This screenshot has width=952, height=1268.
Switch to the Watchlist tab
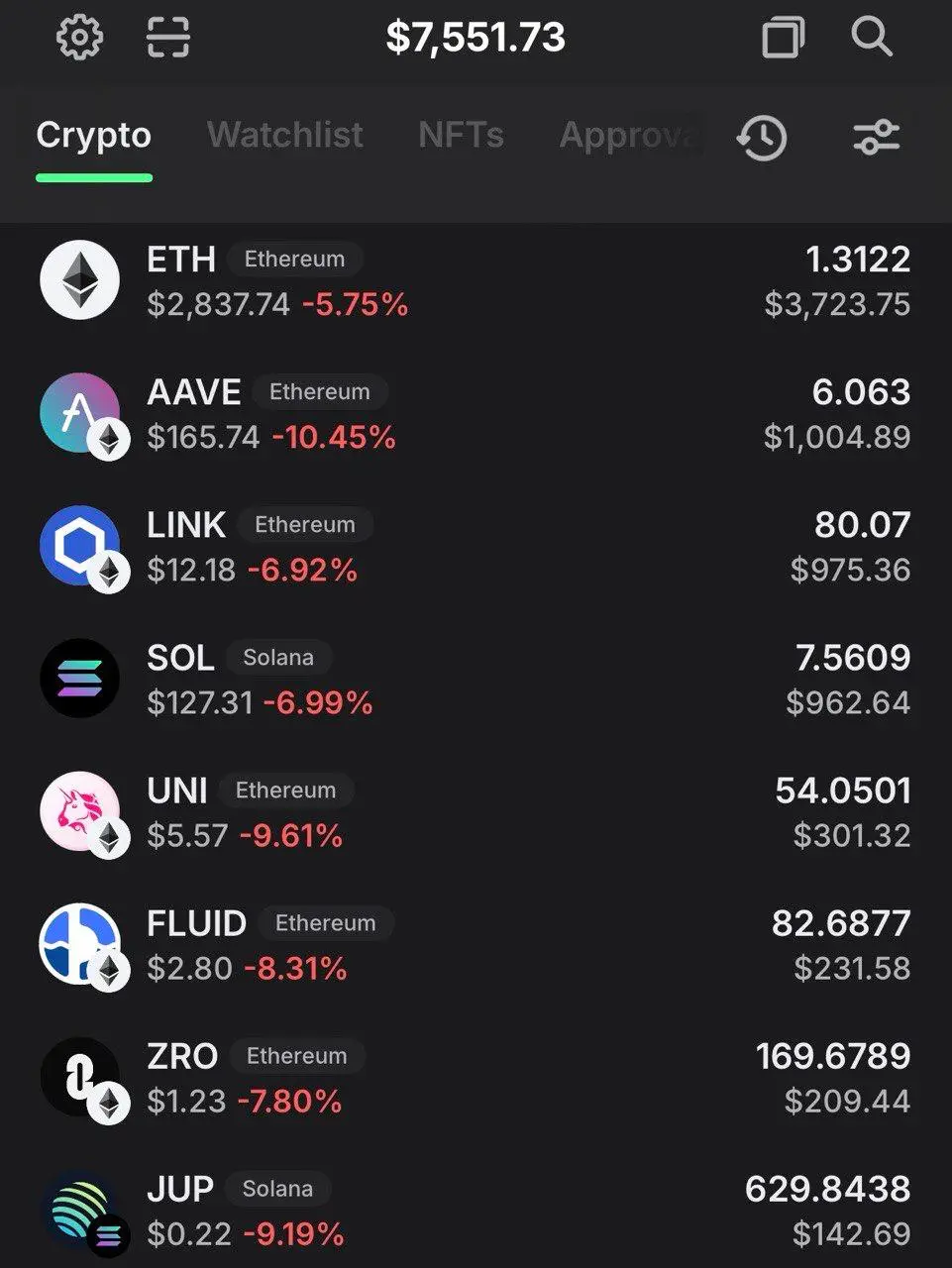[284, 135]
